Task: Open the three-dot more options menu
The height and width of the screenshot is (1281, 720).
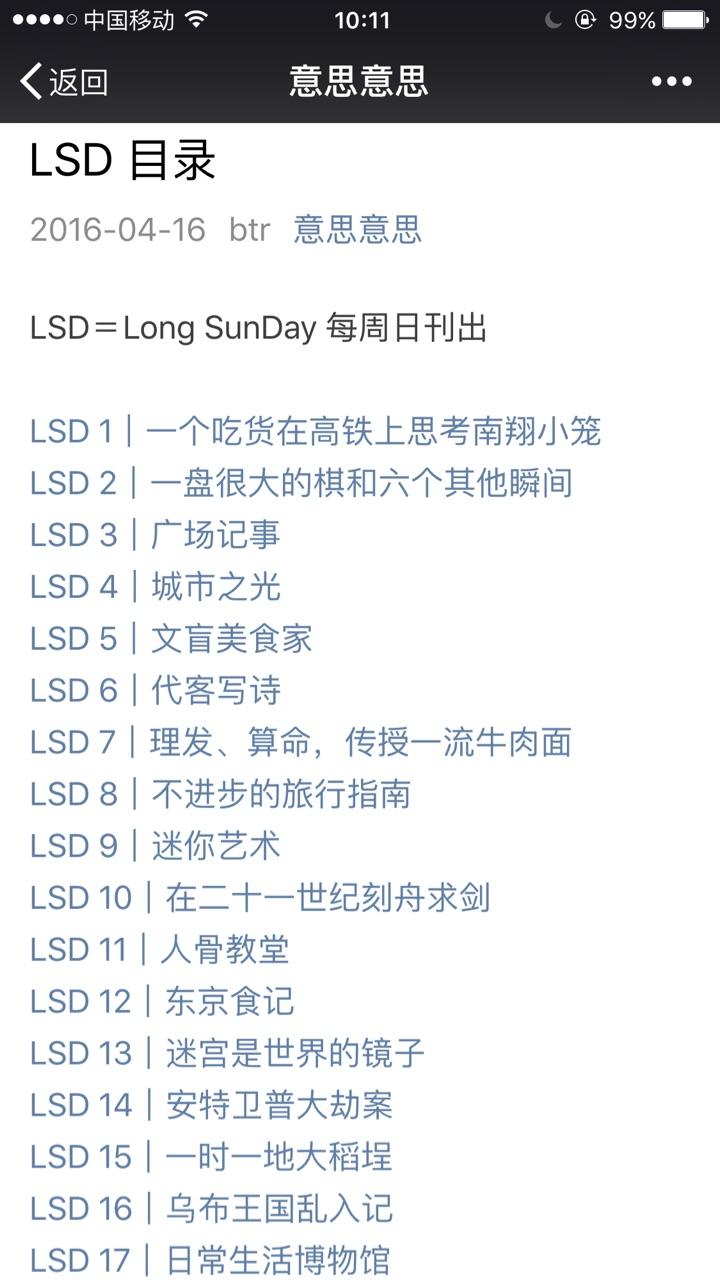Action: point(674,80)
